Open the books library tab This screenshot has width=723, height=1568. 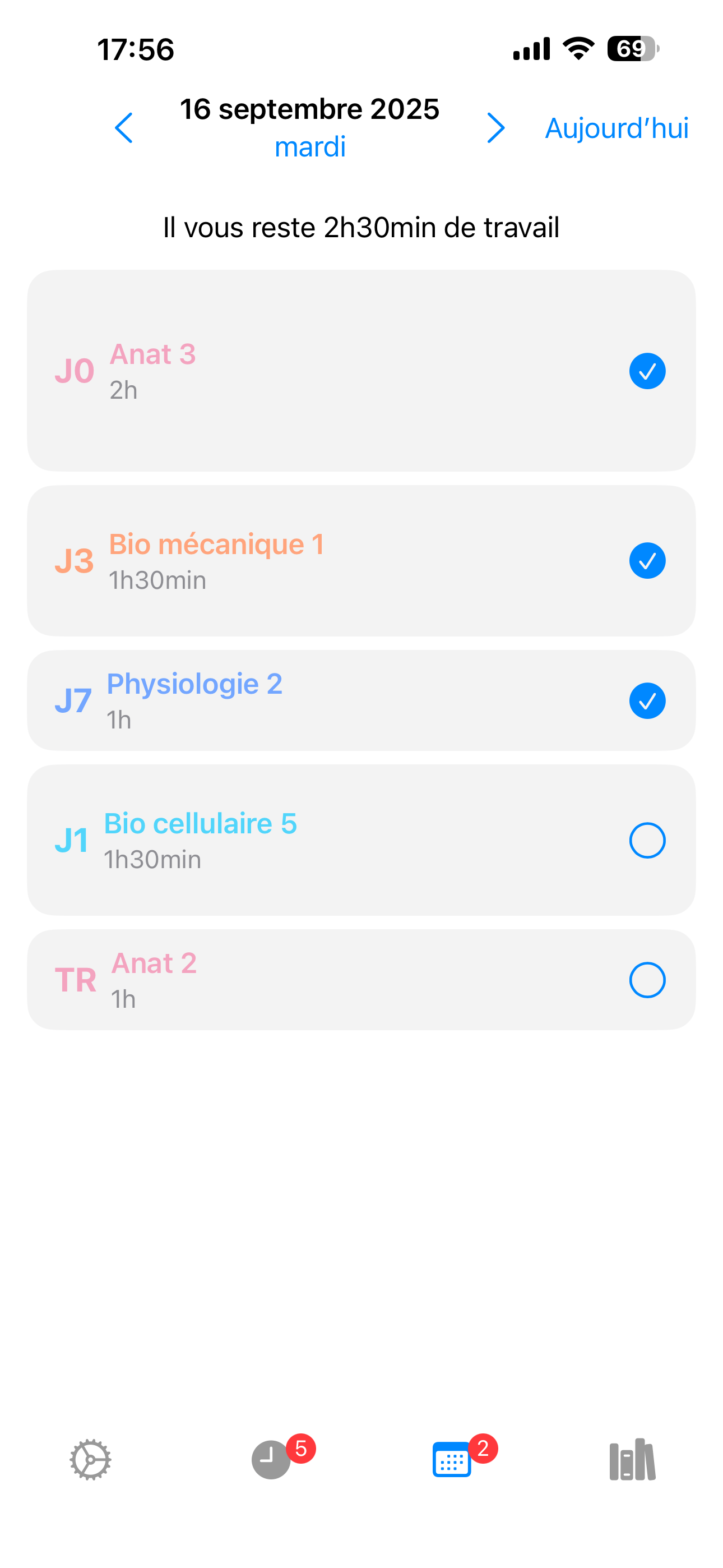[632, 1459]
